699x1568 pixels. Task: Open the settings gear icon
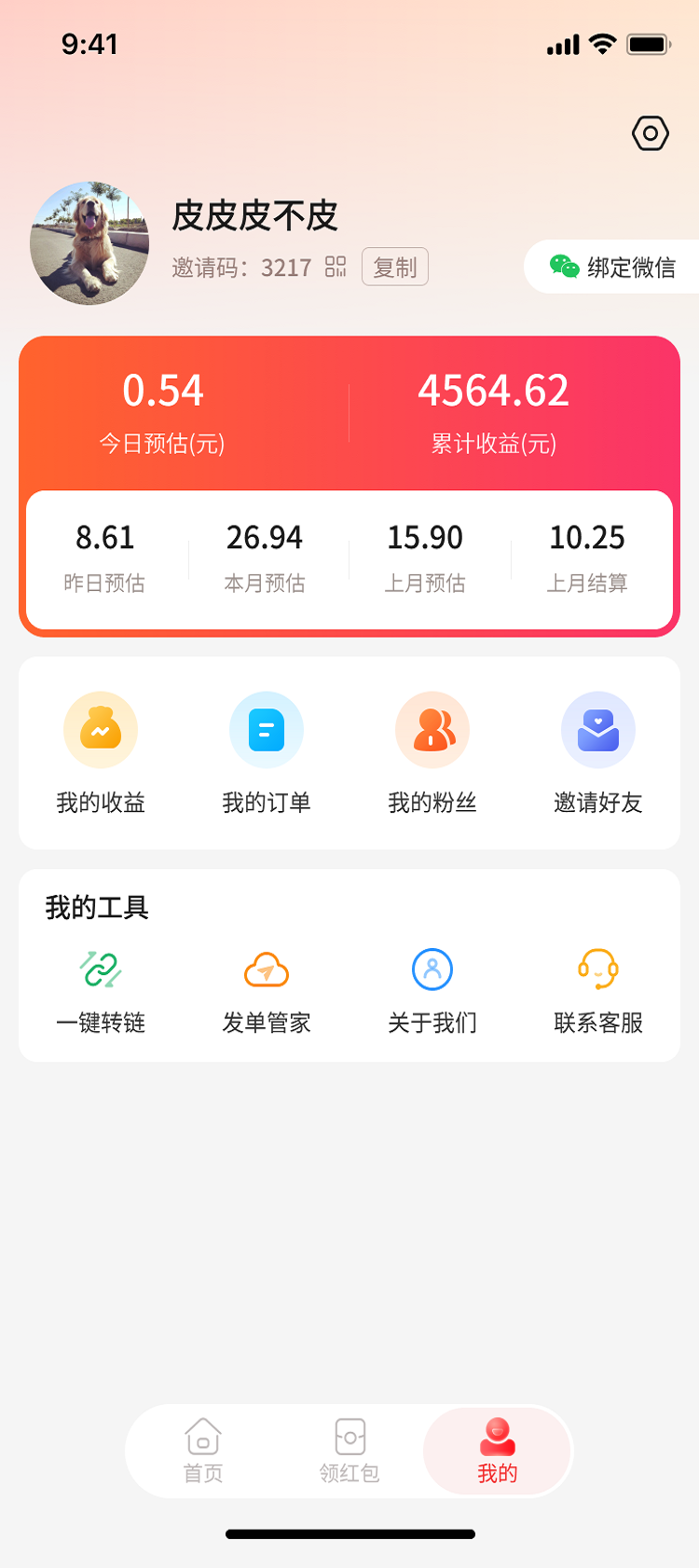[x=650, y=133]
